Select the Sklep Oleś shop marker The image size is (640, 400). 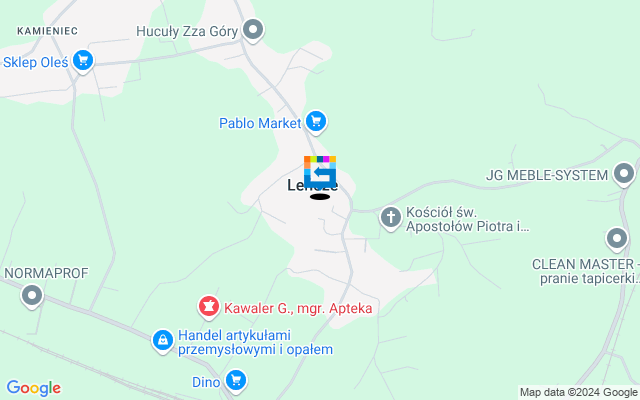click(83, 61)
